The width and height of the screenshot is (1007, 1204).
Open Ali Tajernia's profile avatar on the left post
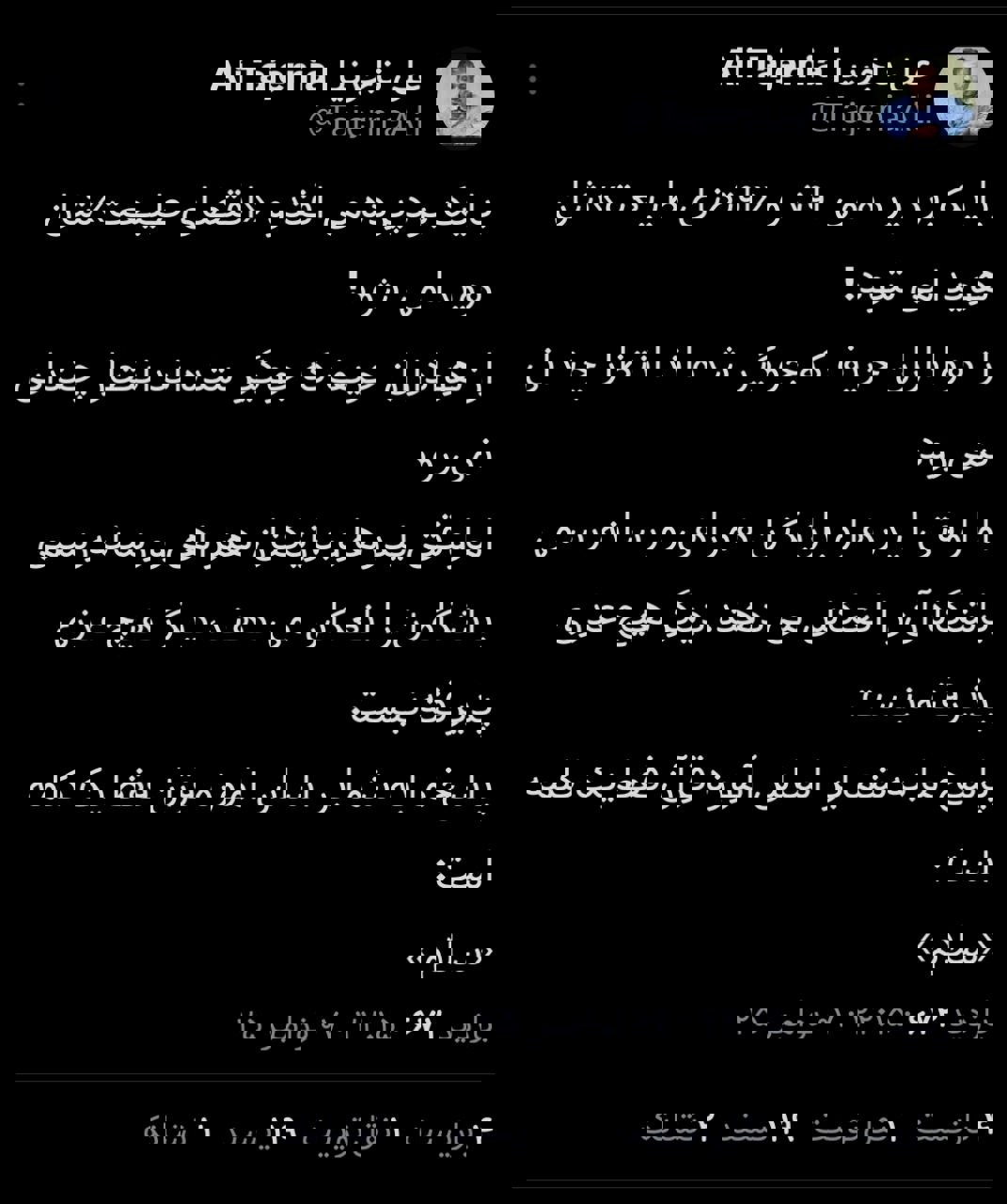point(463,94)
